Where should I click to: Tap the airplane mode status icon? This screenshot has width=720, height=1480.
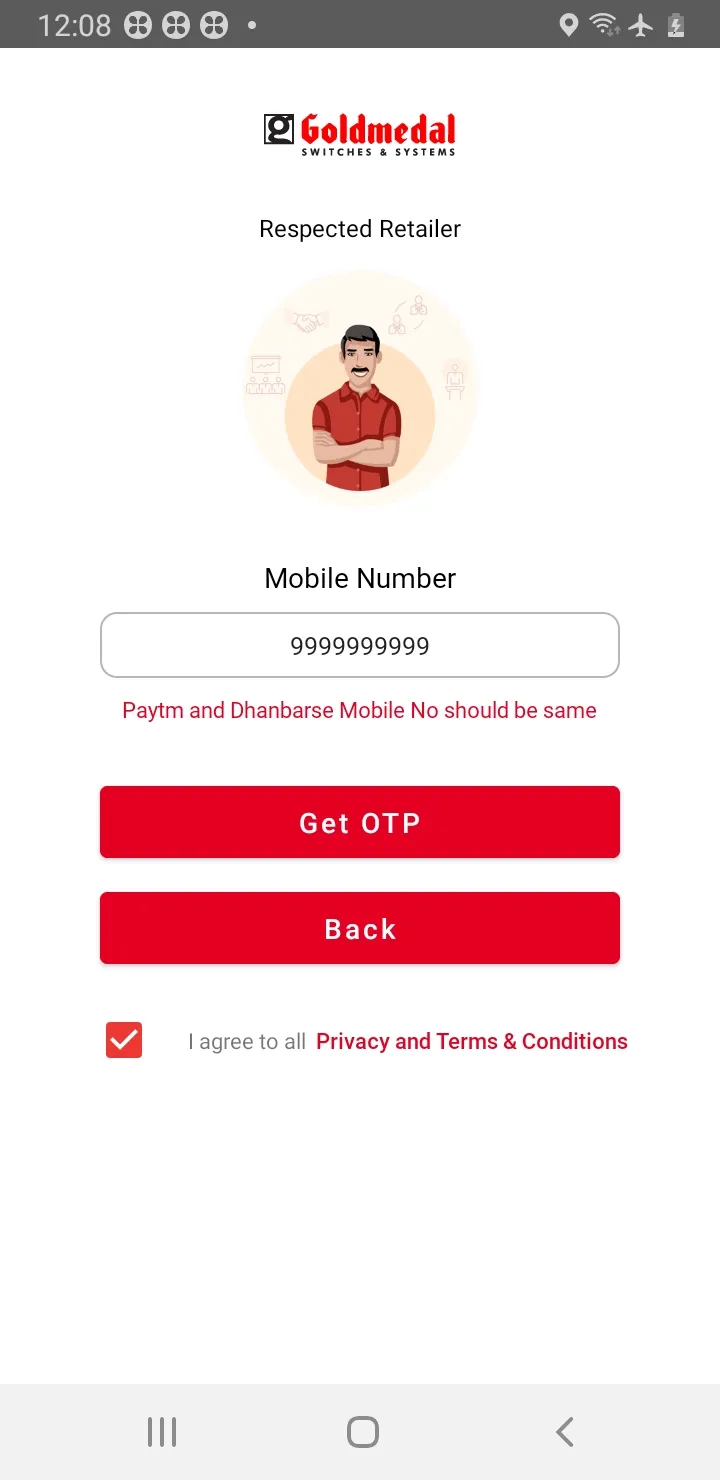pos(641,25)
